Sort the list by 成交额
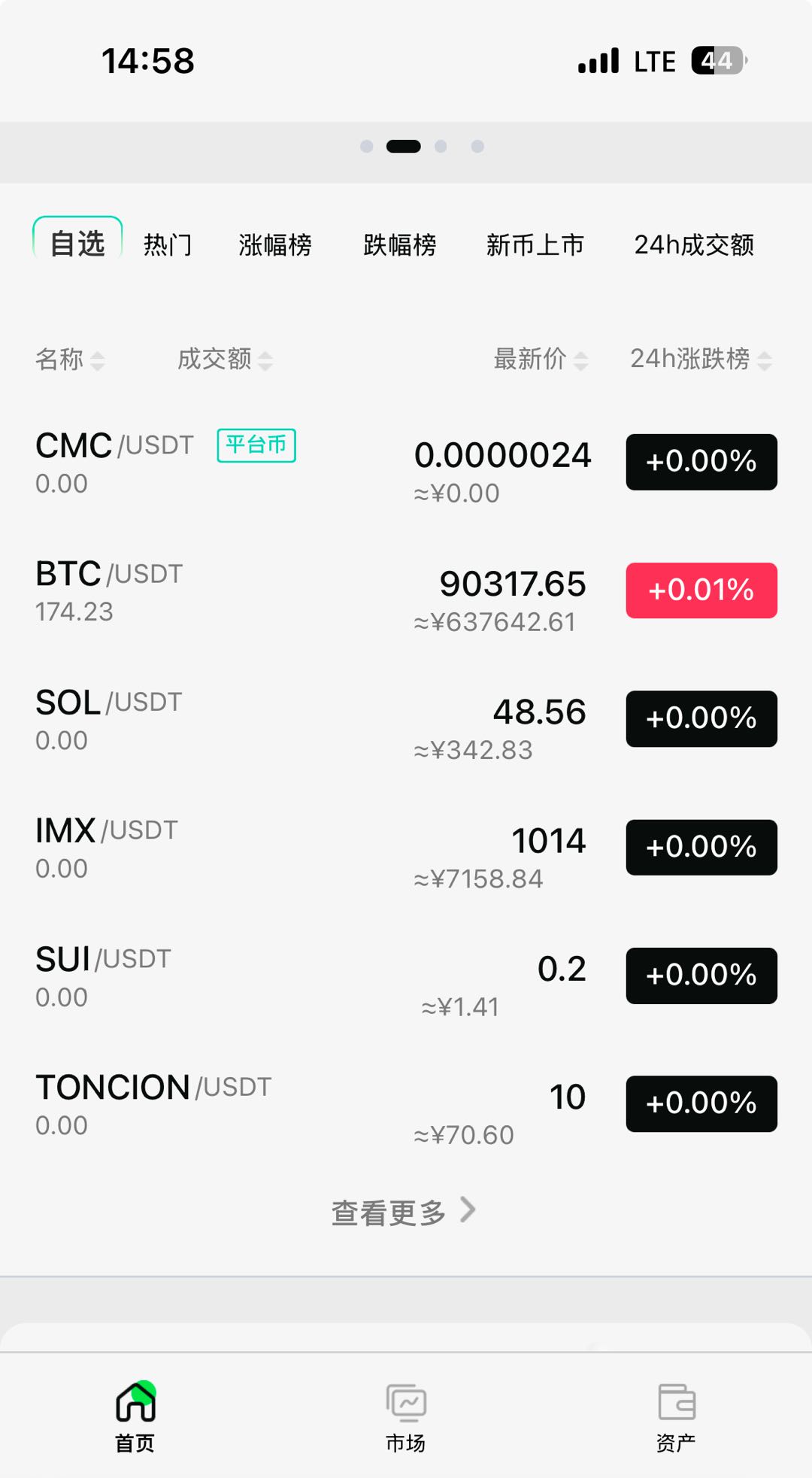Image resolution: width=812 pixels, height=1478 pixels. (x=225, y=360)
